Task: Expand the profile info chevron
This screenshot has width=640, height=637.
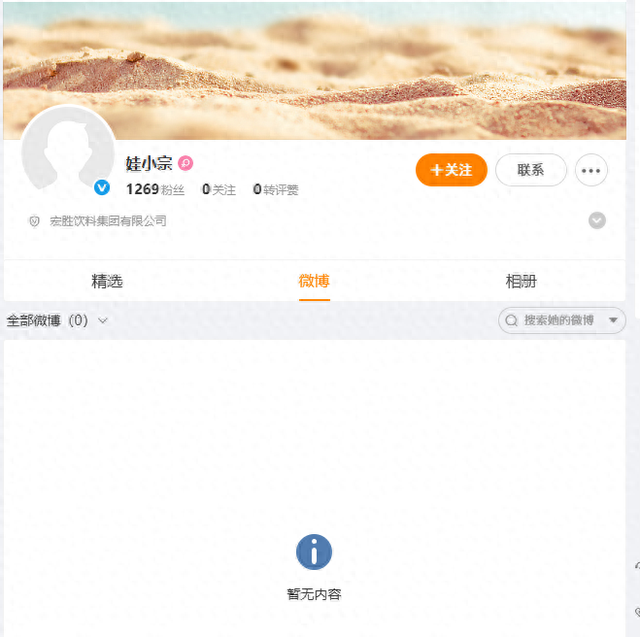Action: click(597, 221)
